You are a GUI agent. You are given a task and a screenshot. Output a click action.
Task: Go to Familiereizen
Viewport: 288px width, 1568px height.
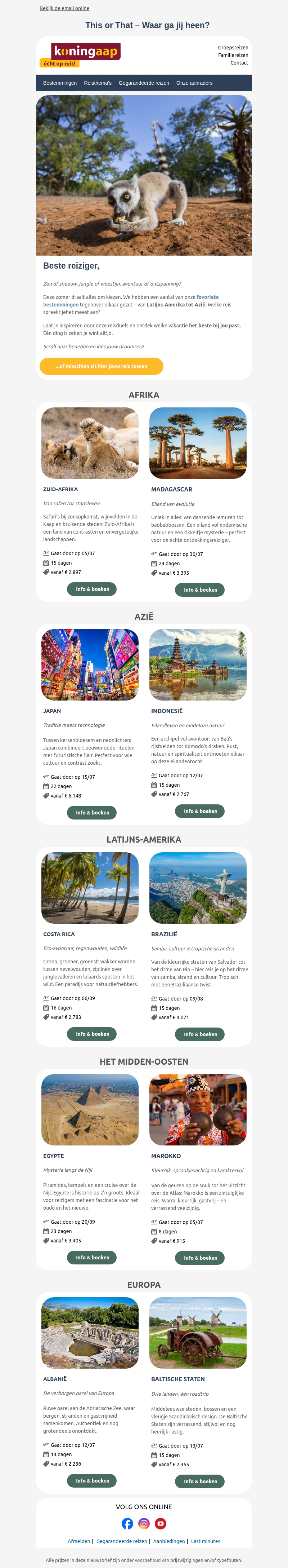[233, 56]
